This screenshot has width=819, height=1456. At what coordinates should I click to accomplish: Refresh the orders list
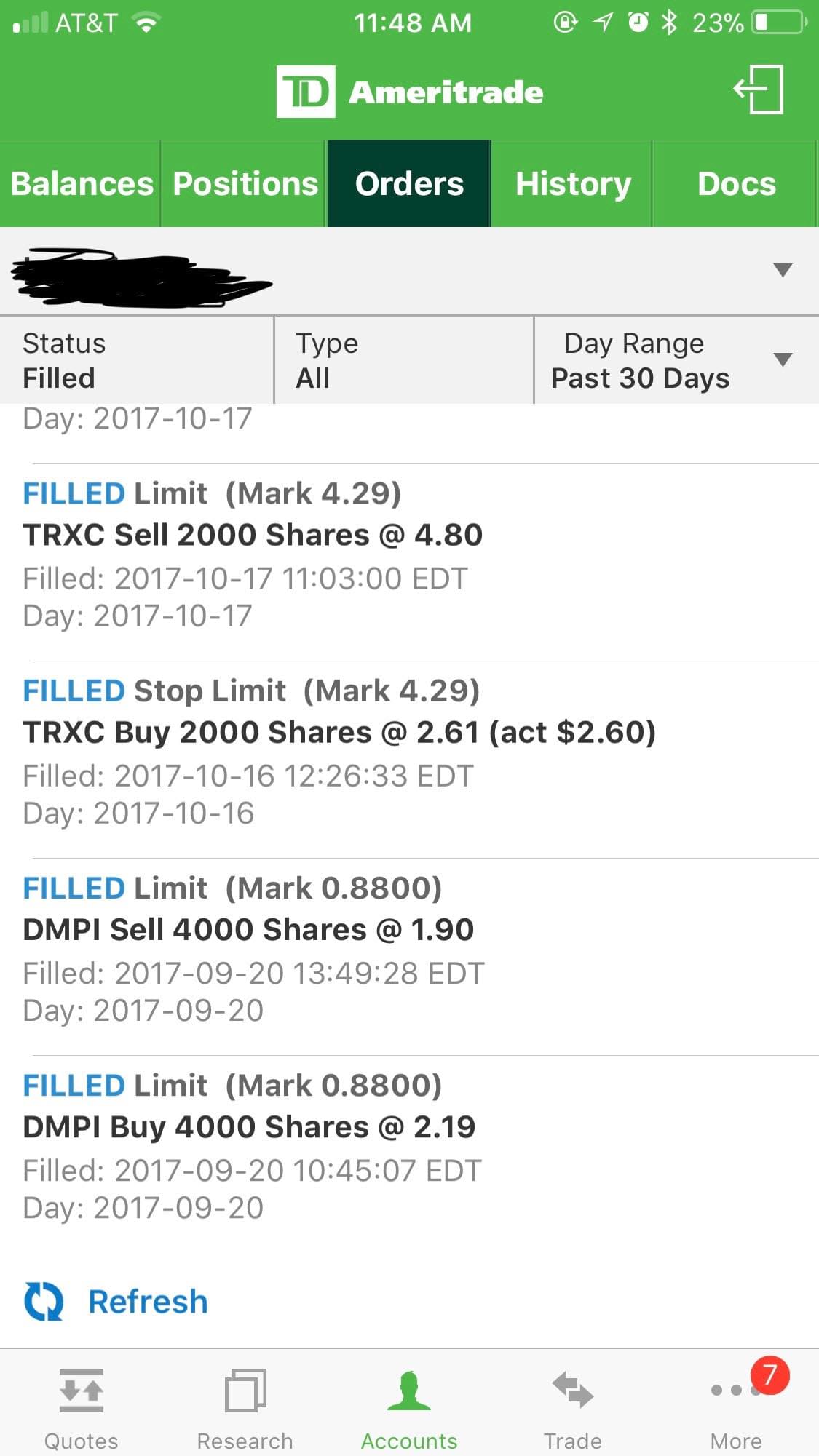[x=116, y=1302]
